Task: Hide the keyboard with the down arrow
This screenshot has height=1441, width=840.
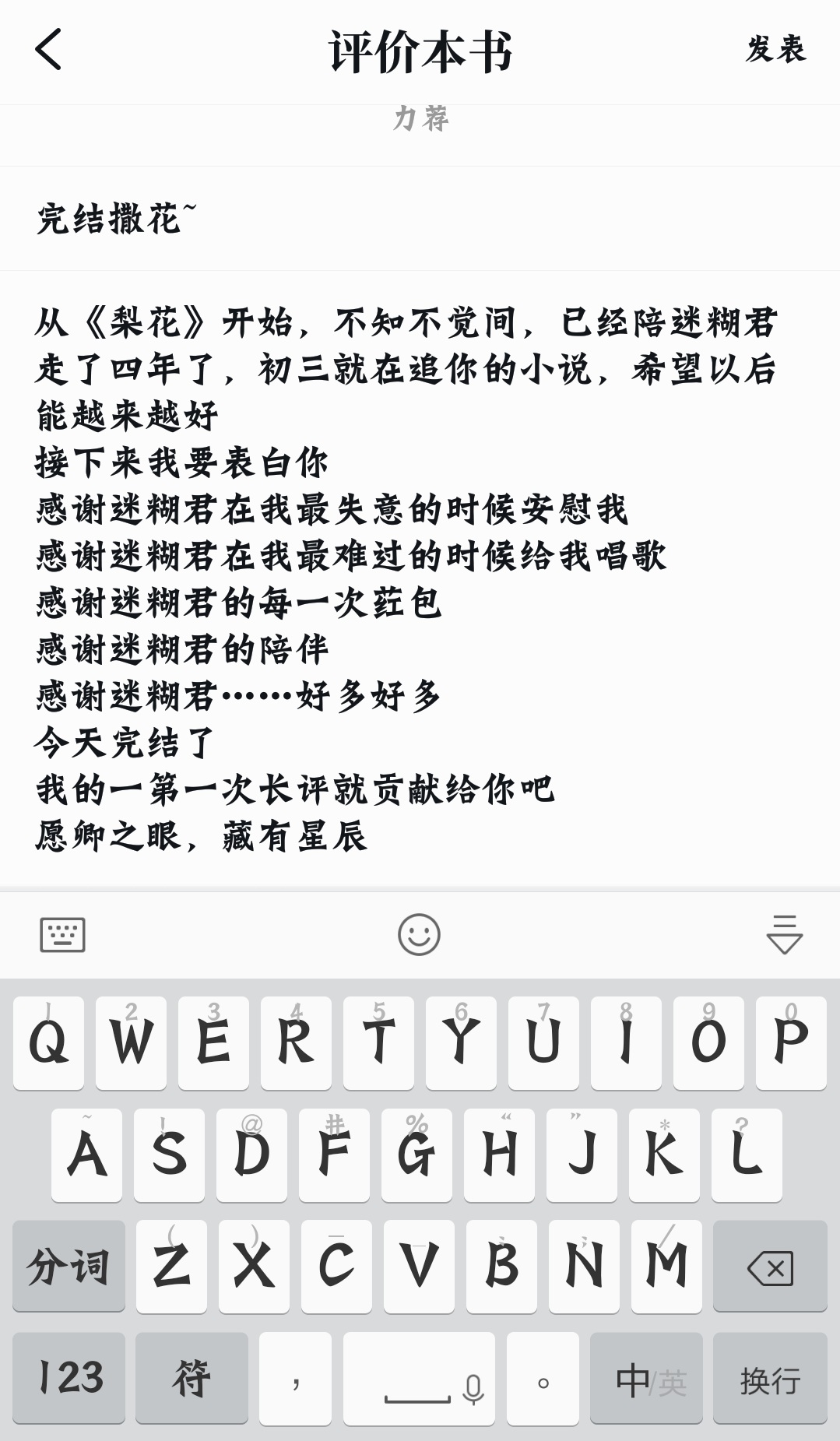Action: click(x=784, y=934)
